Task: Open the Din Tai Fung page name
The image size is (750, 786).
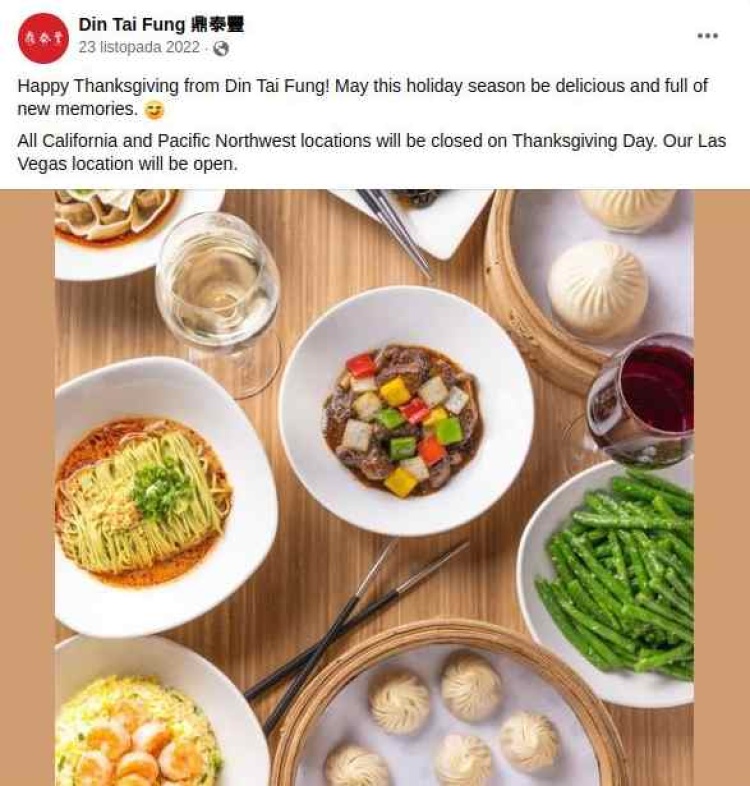Action: tap(161, 25)
